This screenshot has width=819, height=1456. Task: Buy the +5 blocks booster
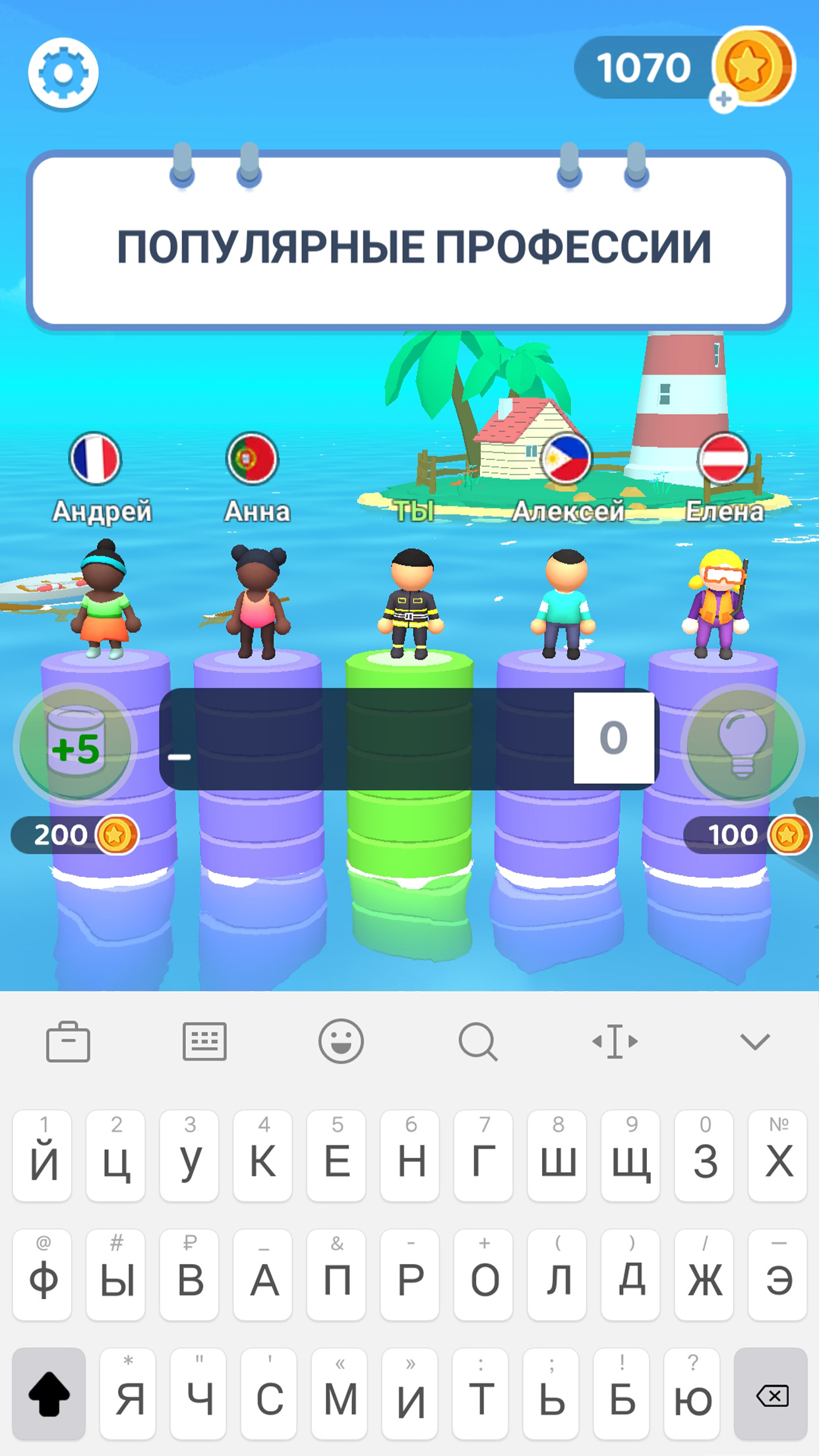[x=76, y=745]
